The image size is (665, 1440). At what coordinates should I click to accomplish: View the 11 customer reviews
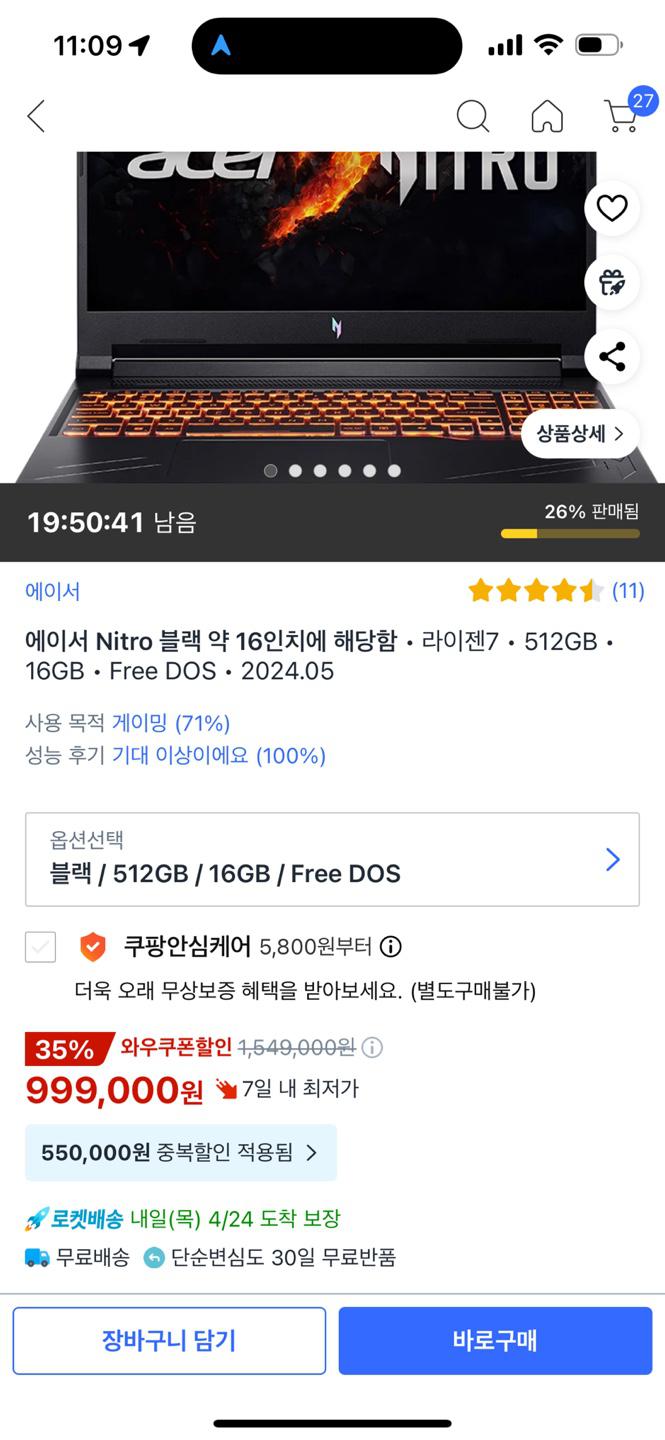click(x=627, y=591)
